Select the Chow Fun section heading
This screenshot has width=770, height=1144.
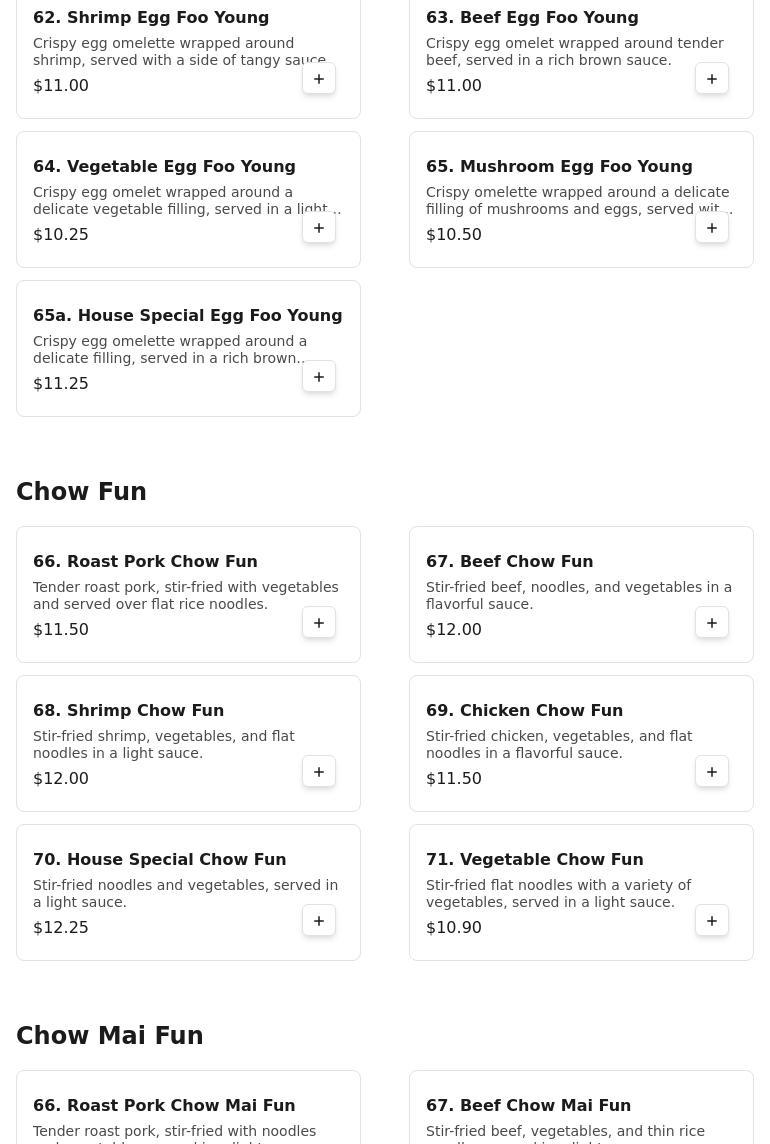point(81,491)
